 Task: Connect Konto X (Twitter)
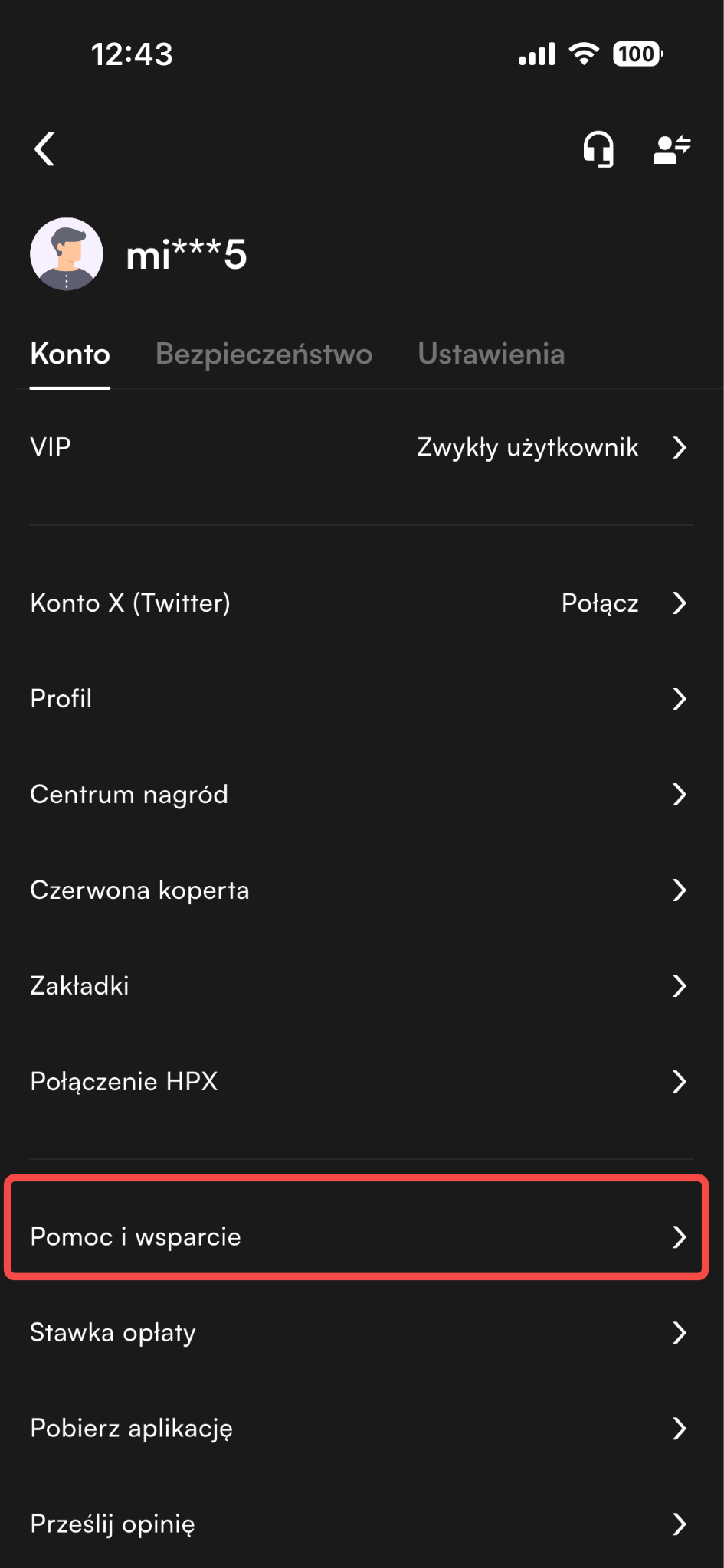click(362, 603)
